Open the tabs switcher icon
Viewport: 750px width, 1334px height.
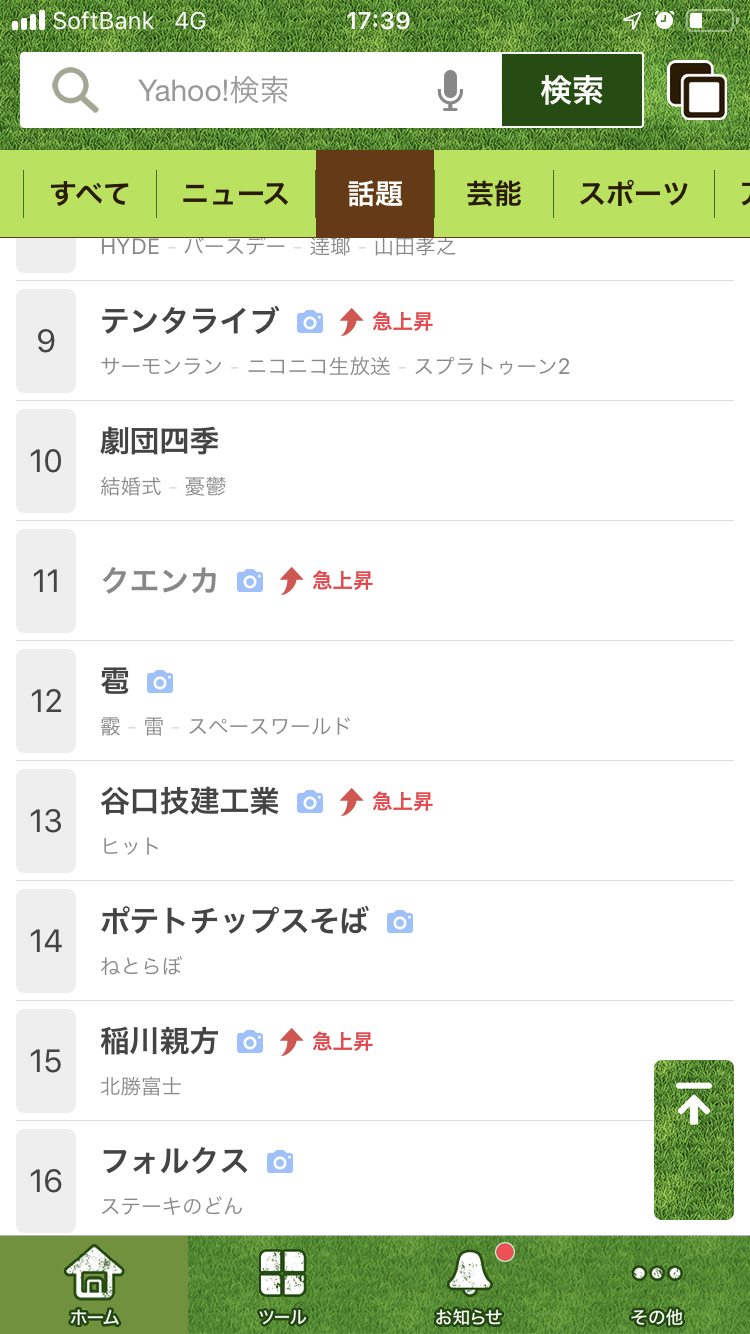(x=697, y=90)
